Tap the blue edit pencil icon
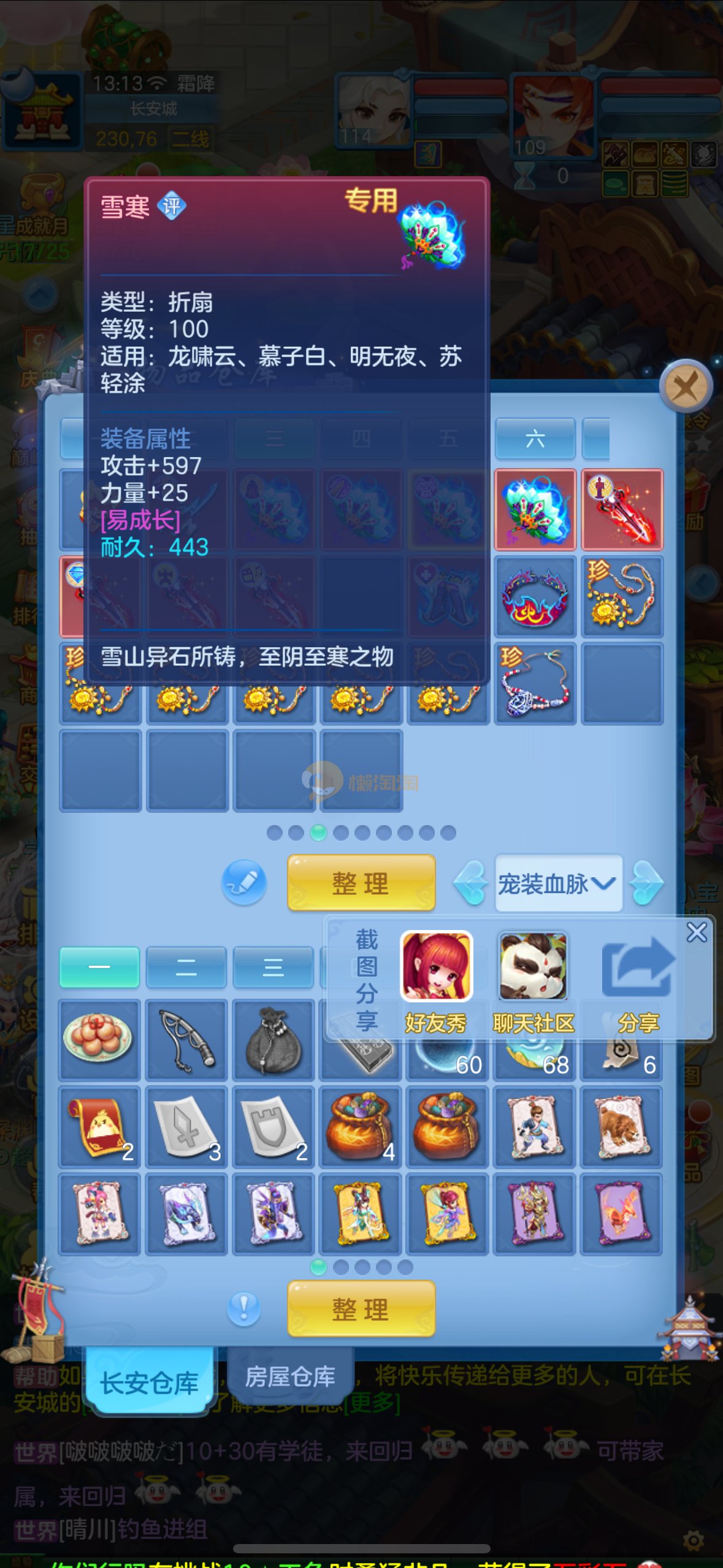The height and width of the screenshot is (1568, 723). 244,883
